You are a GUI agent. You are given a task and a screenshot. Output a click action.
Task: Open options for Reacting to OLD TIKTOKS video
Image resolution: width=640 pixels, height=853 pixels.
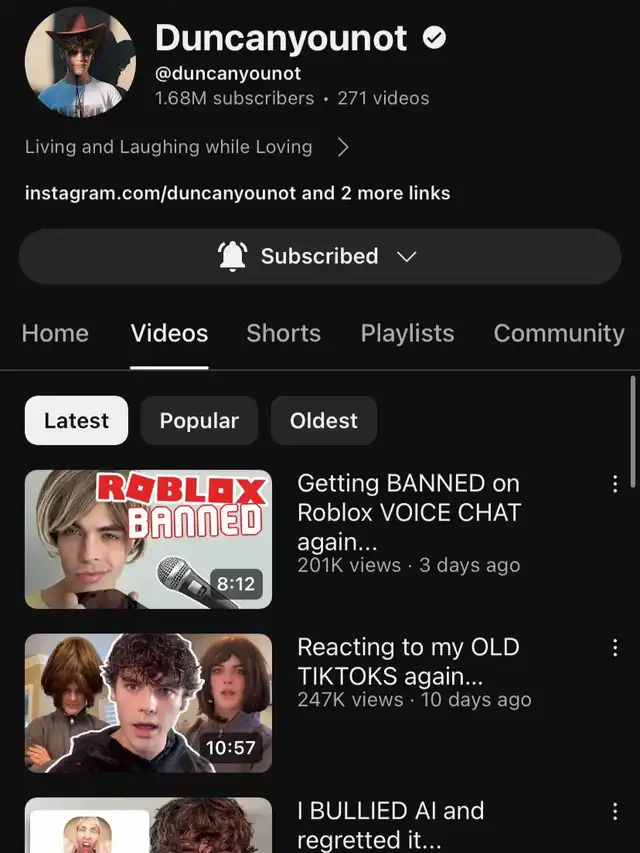point(614,648)
